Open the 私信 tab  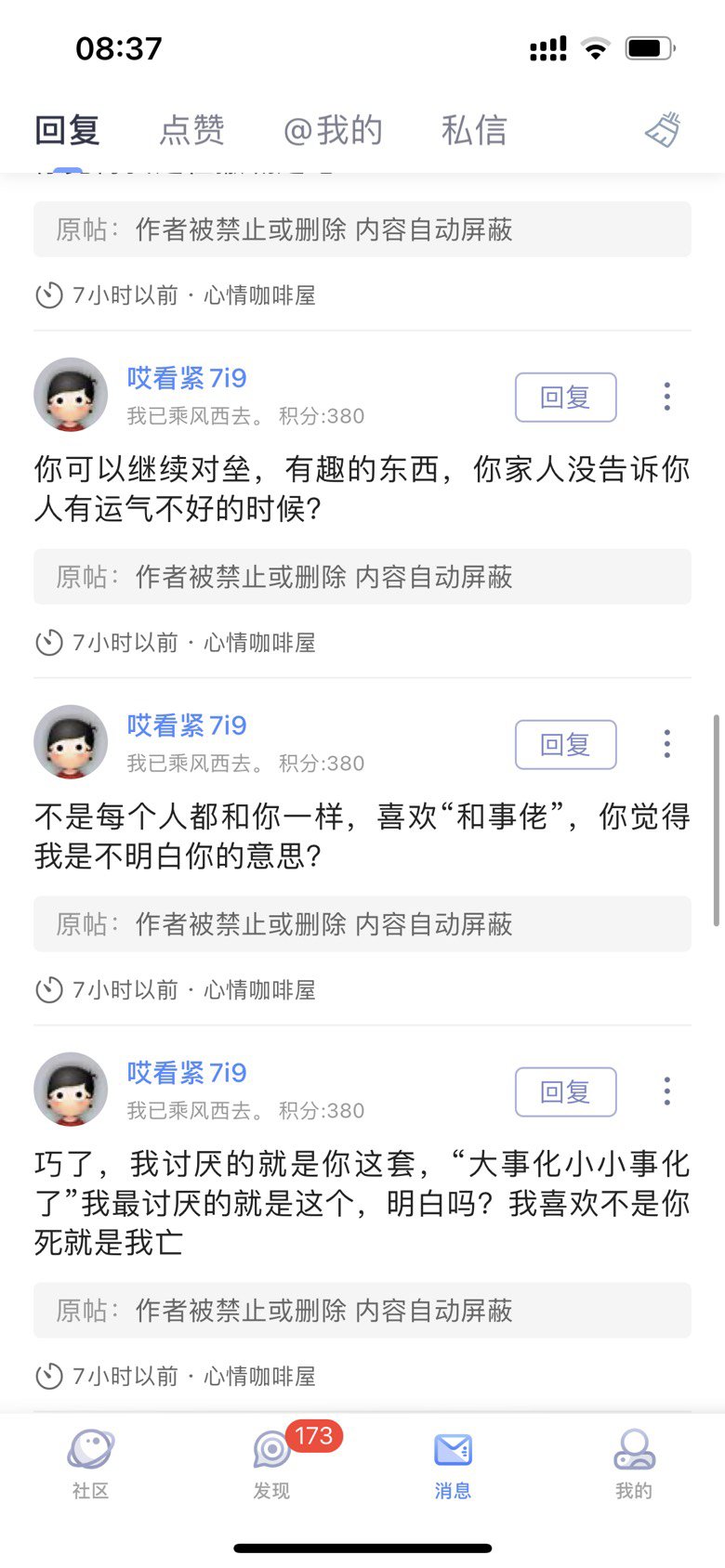pos(474,130)
